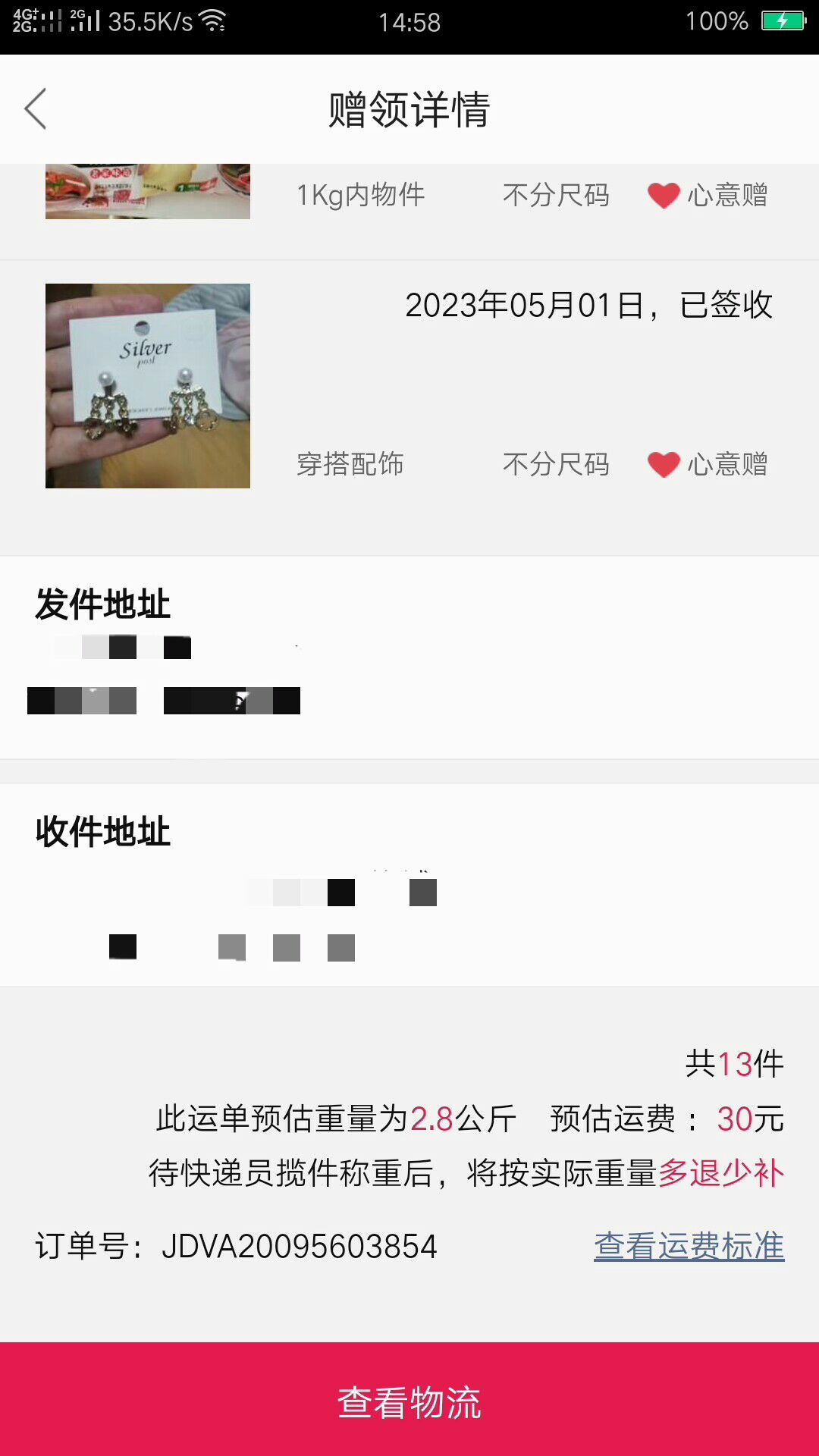Viewport: 819px width, 1456px height.
Task: Open the 1Kg内物件 item image
Action: [148, 192]
